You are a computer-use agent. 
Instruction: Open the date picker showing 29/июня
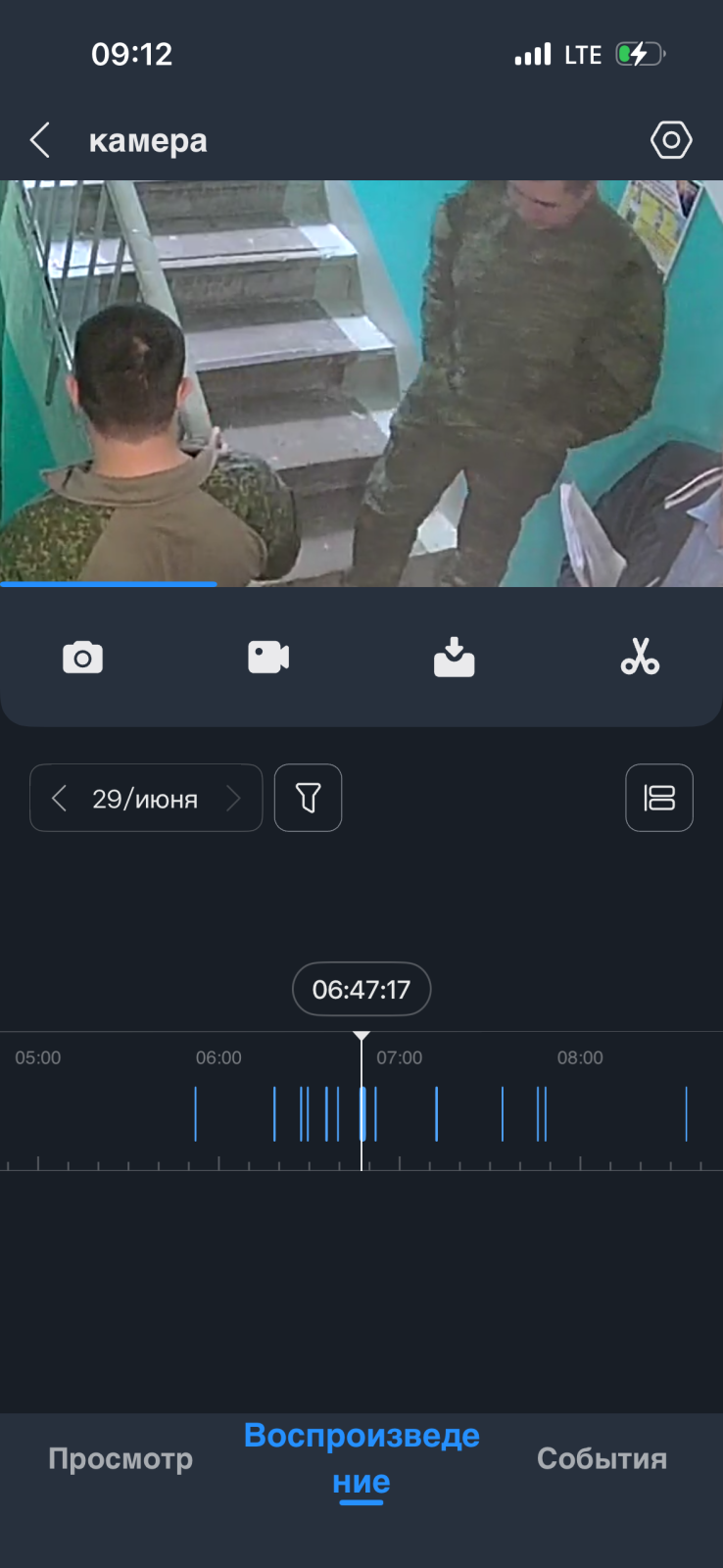tap(145, 799)
